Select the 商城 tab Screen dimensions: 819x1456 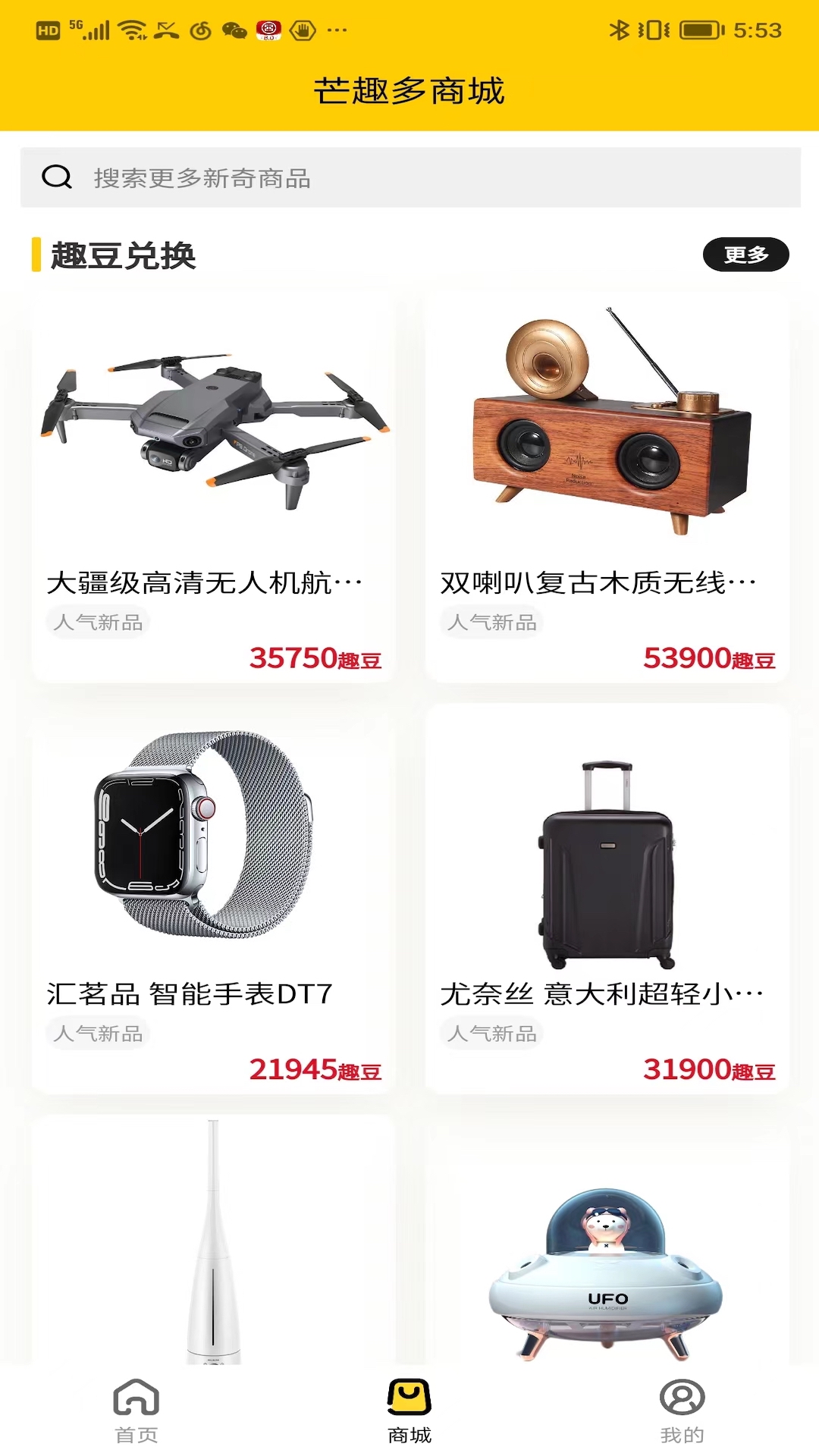click(x=409, y=1410)
